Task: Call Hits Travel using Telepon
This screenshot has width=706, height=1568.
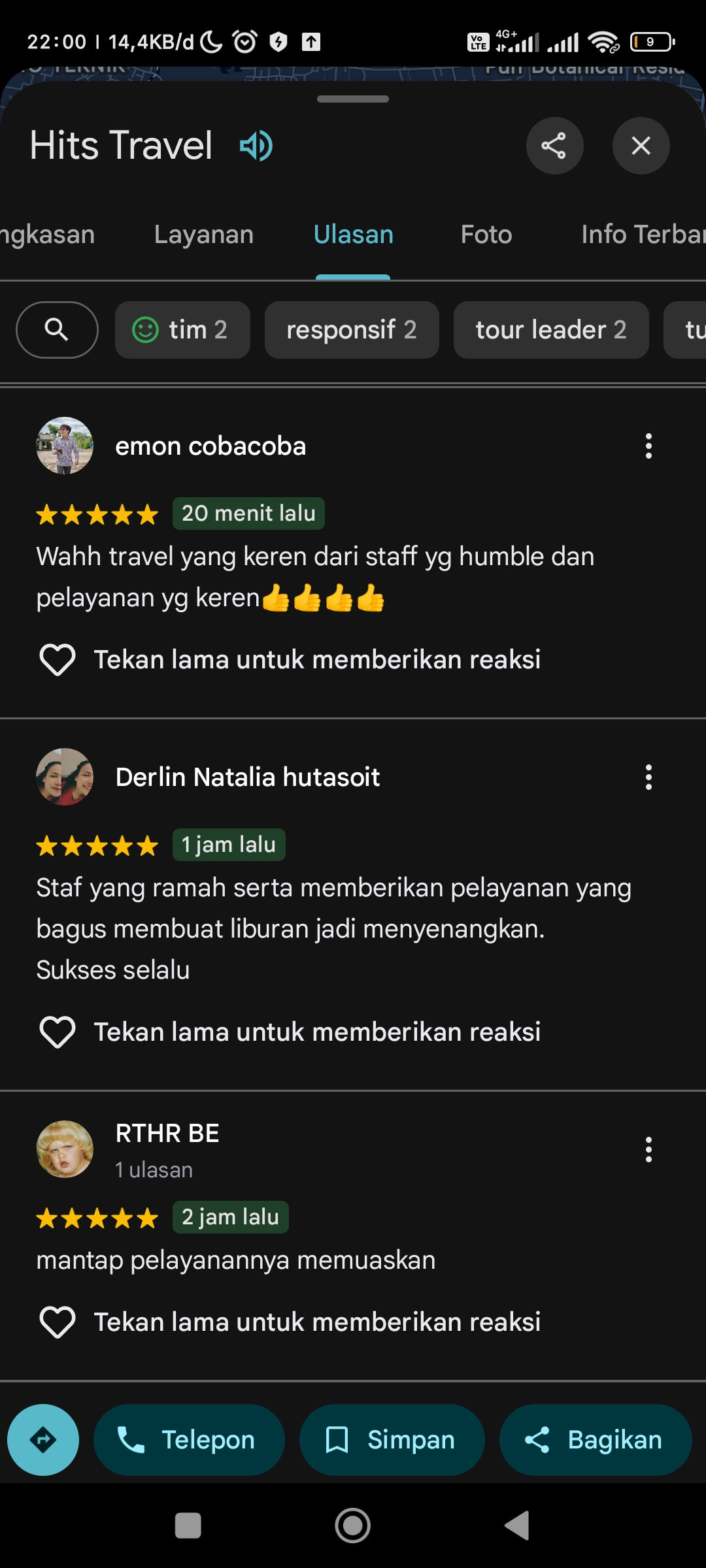Action: 189,1440
